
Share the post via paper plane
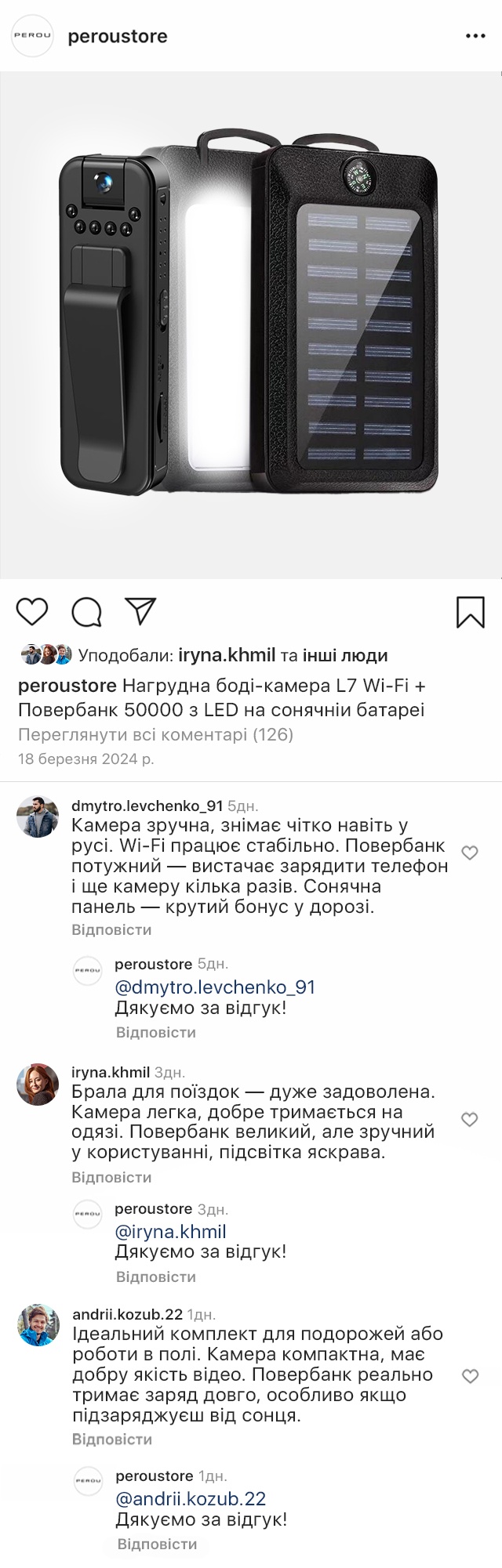141,611
